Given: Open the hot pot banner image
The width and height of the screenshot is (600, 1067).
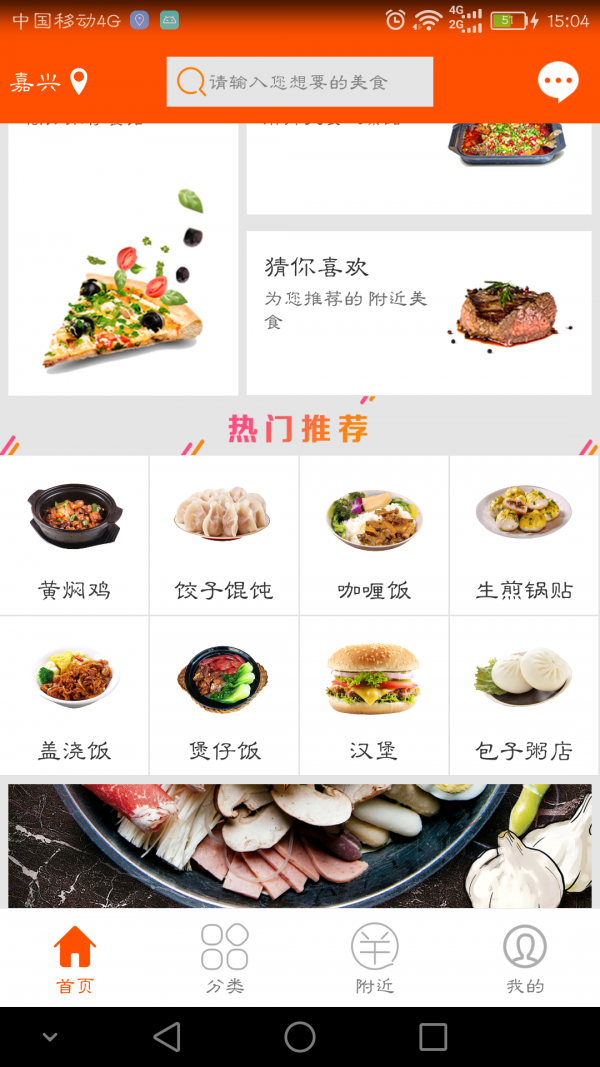Looking at the screenshot, I should point(300,846).
